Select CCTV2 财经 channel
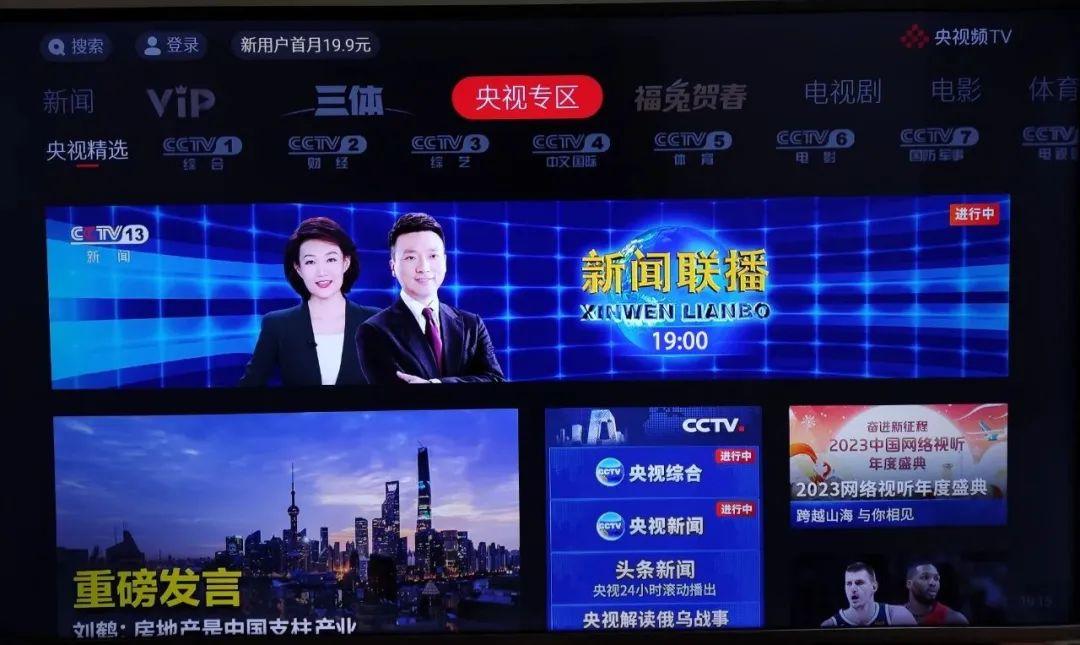The height and width of the screenshot is (645, 1080). (327, 151)
